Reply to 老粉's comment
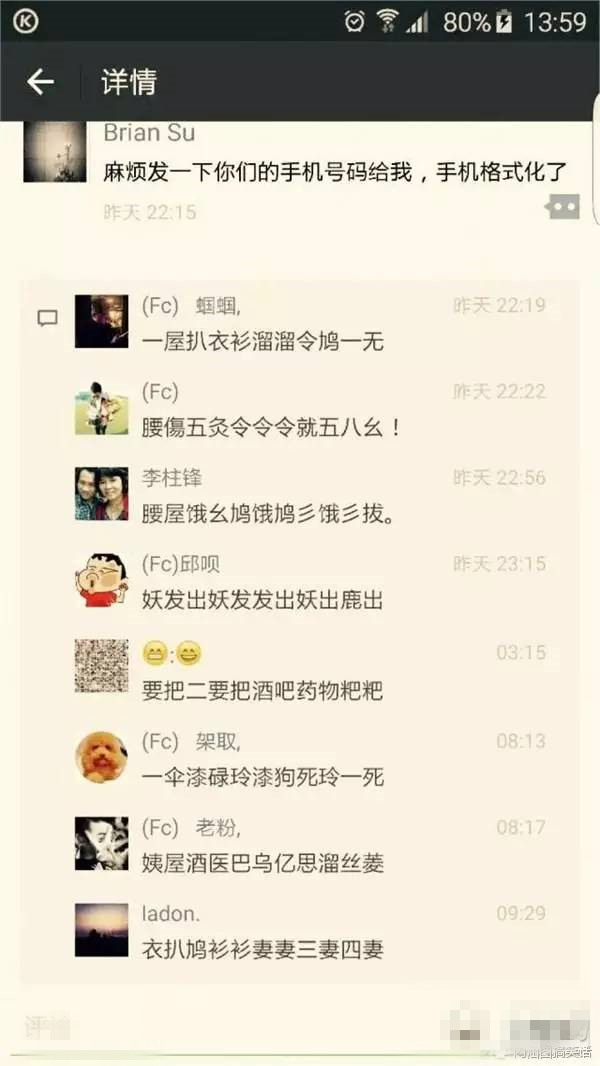600x1066 pixels. point(262,863)
